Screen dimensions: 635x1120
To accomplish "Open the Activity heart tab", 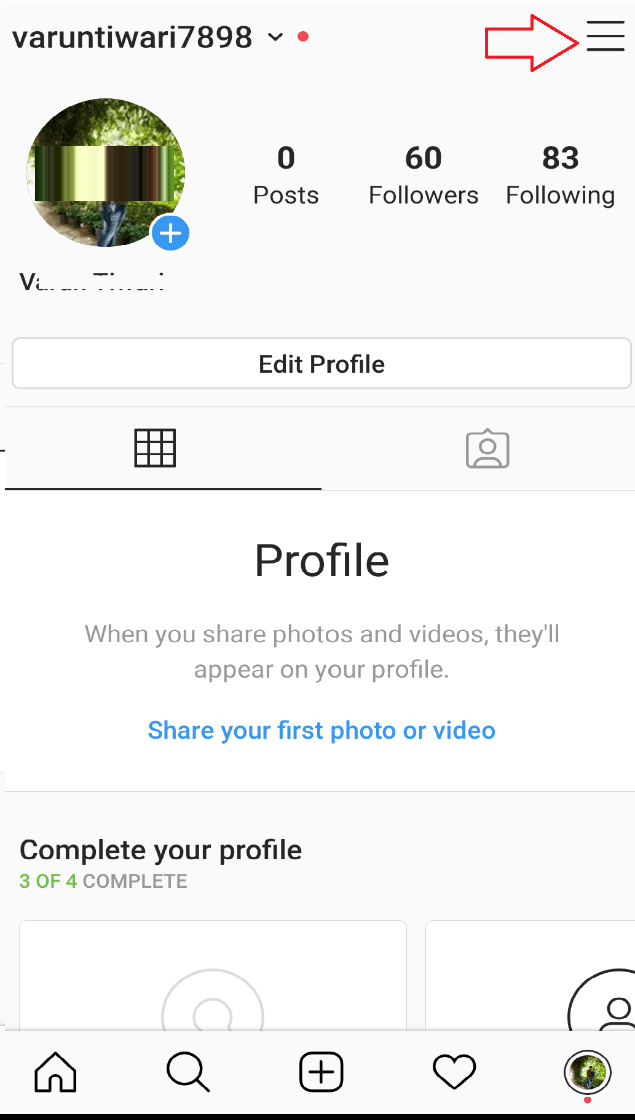I will coord(454,1073).
